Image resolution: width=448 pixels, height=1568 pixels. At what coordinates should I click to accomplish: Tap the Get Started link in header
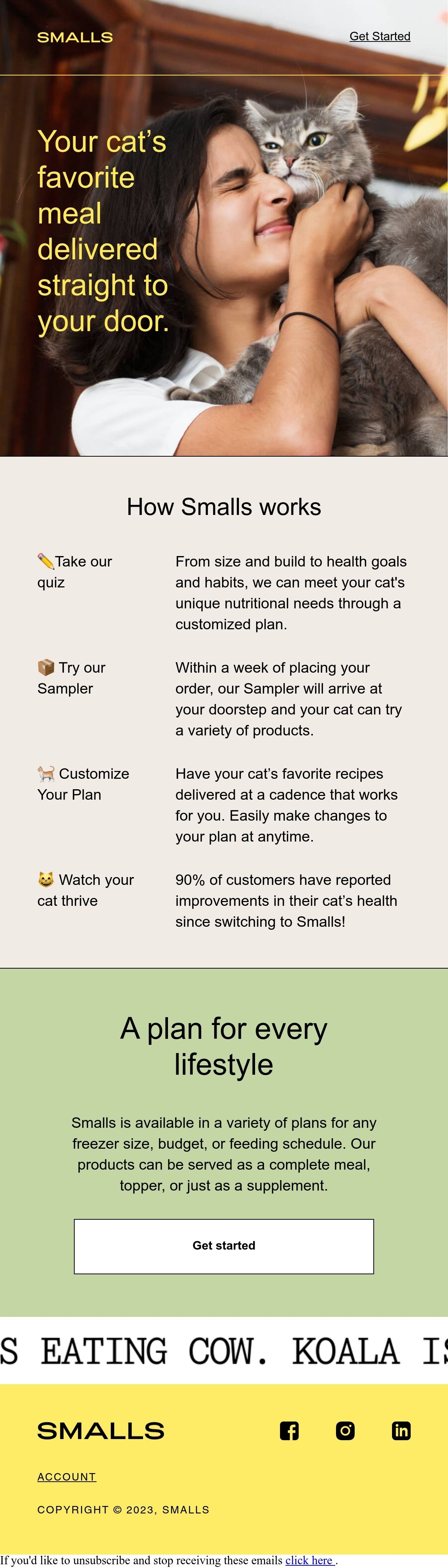point(379,37)
